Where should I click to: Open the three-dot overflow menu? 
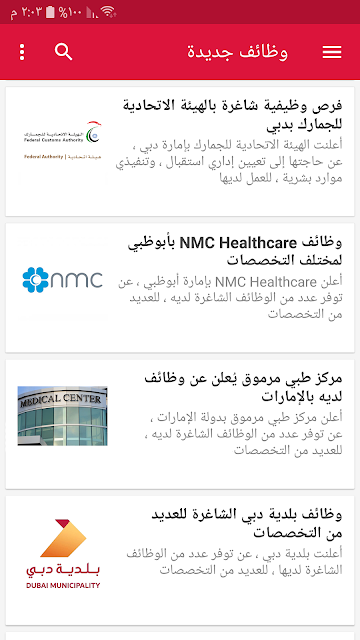[22, 52]
